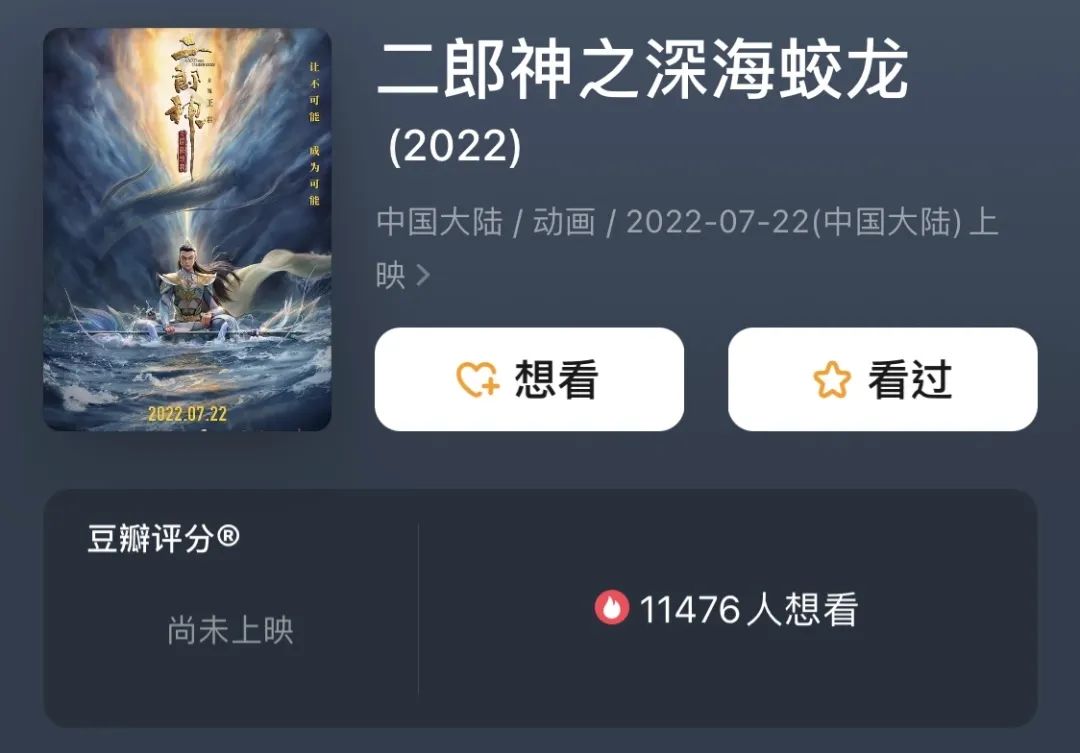This screenshot has width=1080, height=753.
Task: Mark the movie as 想看
Action: click(529, 380)
